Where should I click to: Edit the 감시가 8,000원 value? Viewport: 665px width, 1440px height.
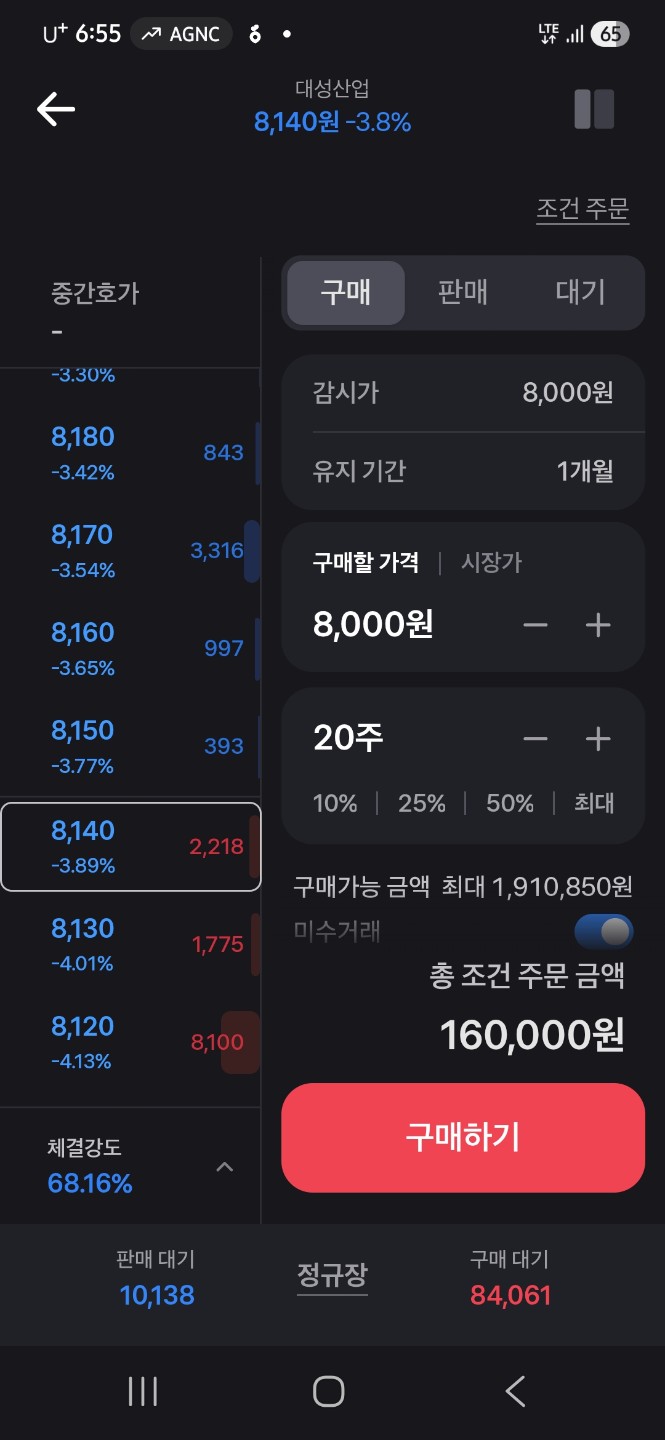pos(567,392)
